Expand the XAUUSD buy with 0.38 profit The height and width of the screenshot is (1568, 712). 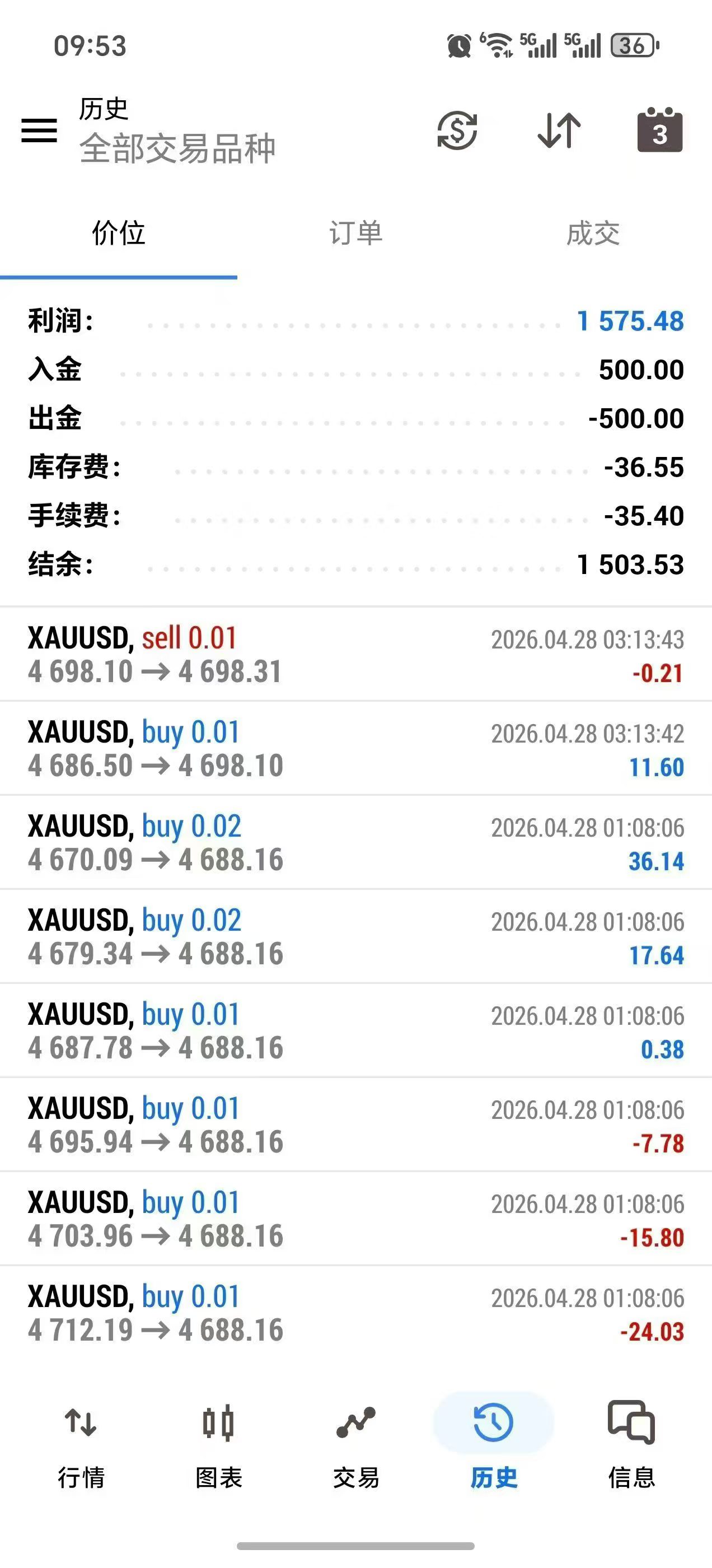coord(356,1031)
